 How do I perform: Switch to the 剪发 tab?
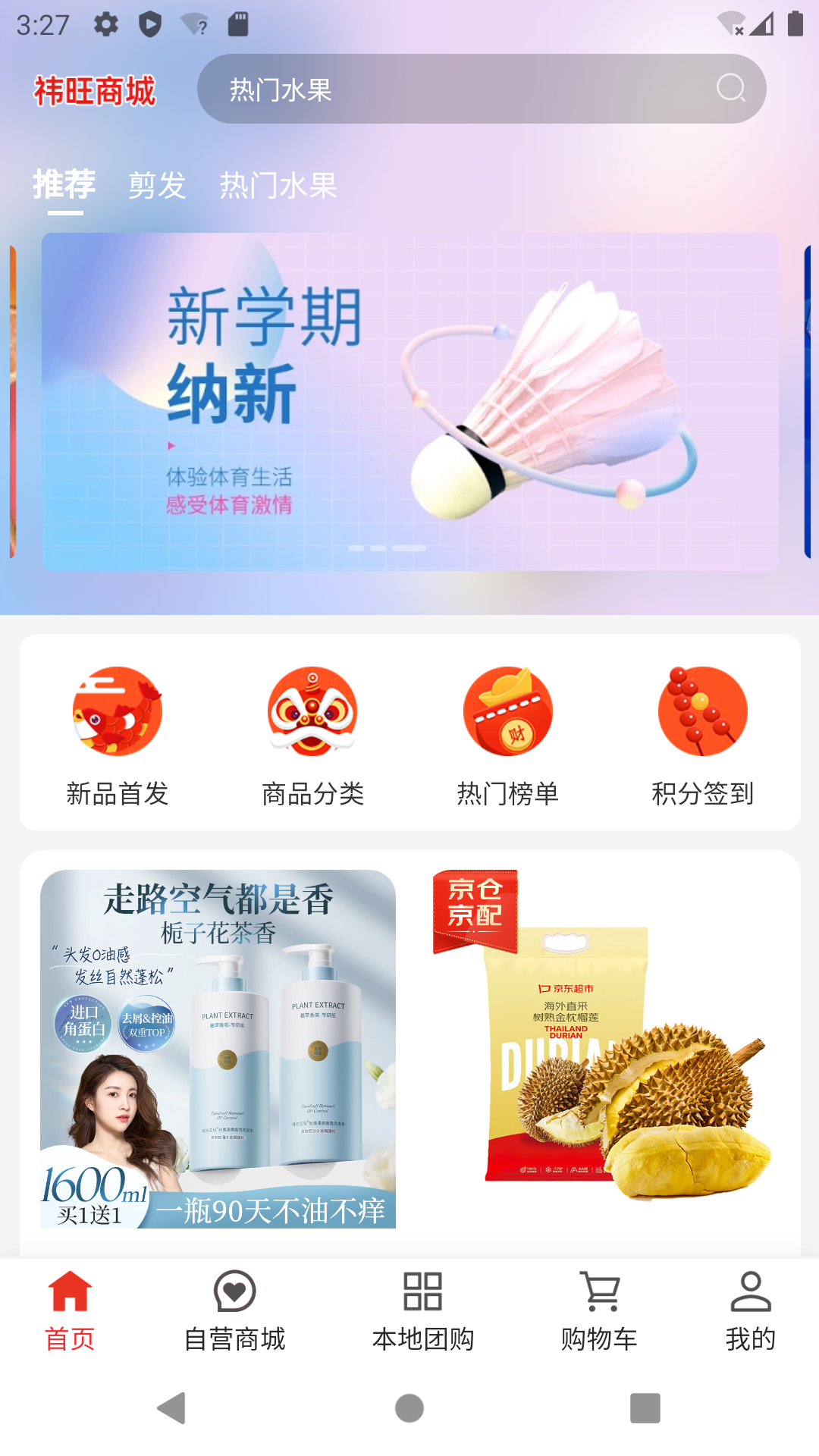(157, 185)
